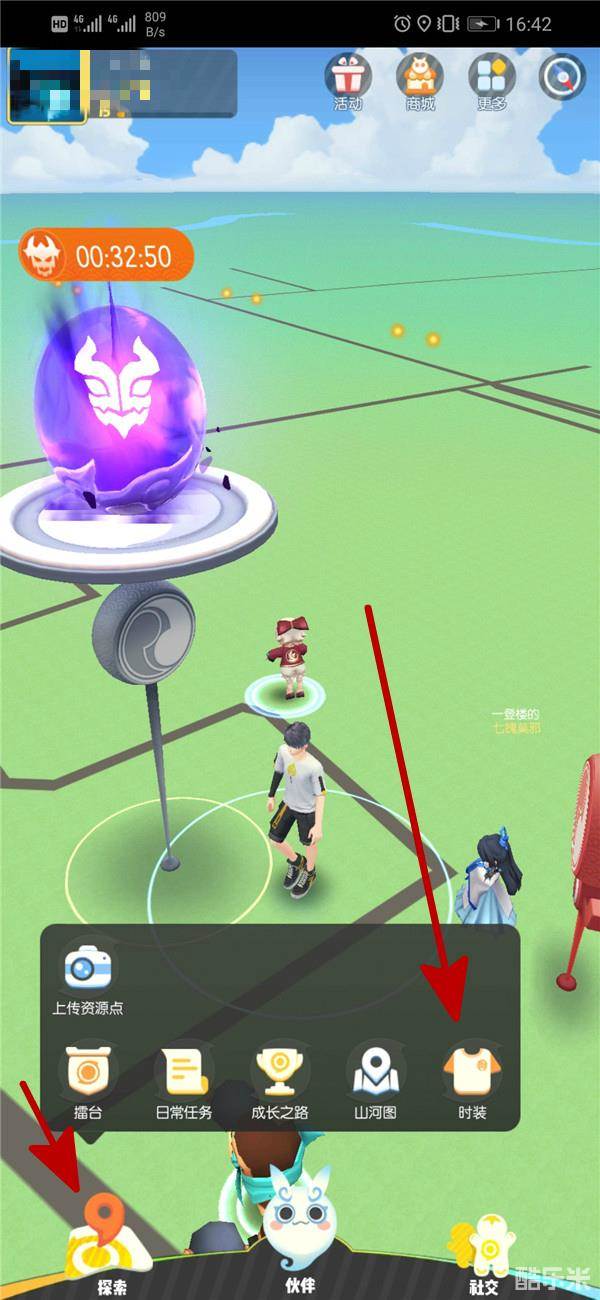Open the 商城 shop
This screenshot has width=600, height=1300.
420,77
